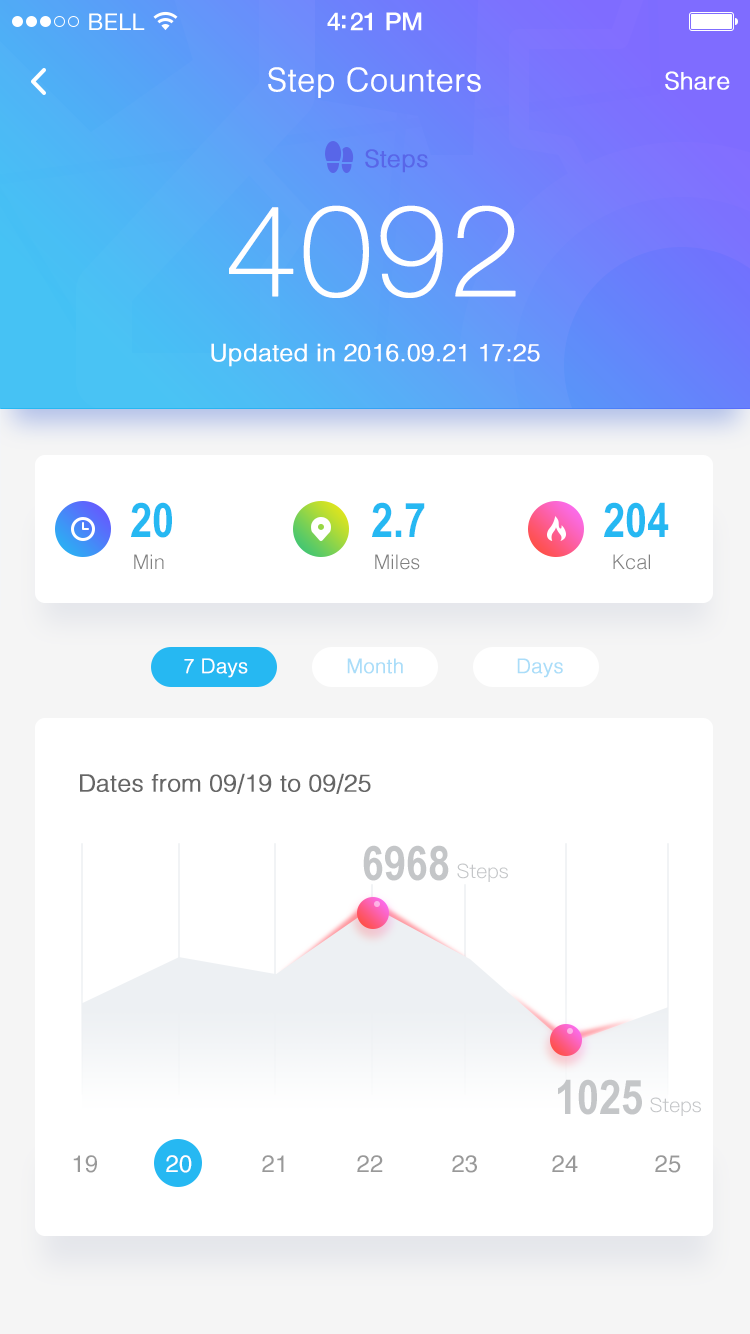Select the 7 Days range
Image resolution: width=750 pixels, height=1334 pixels.
coord(214,667)
